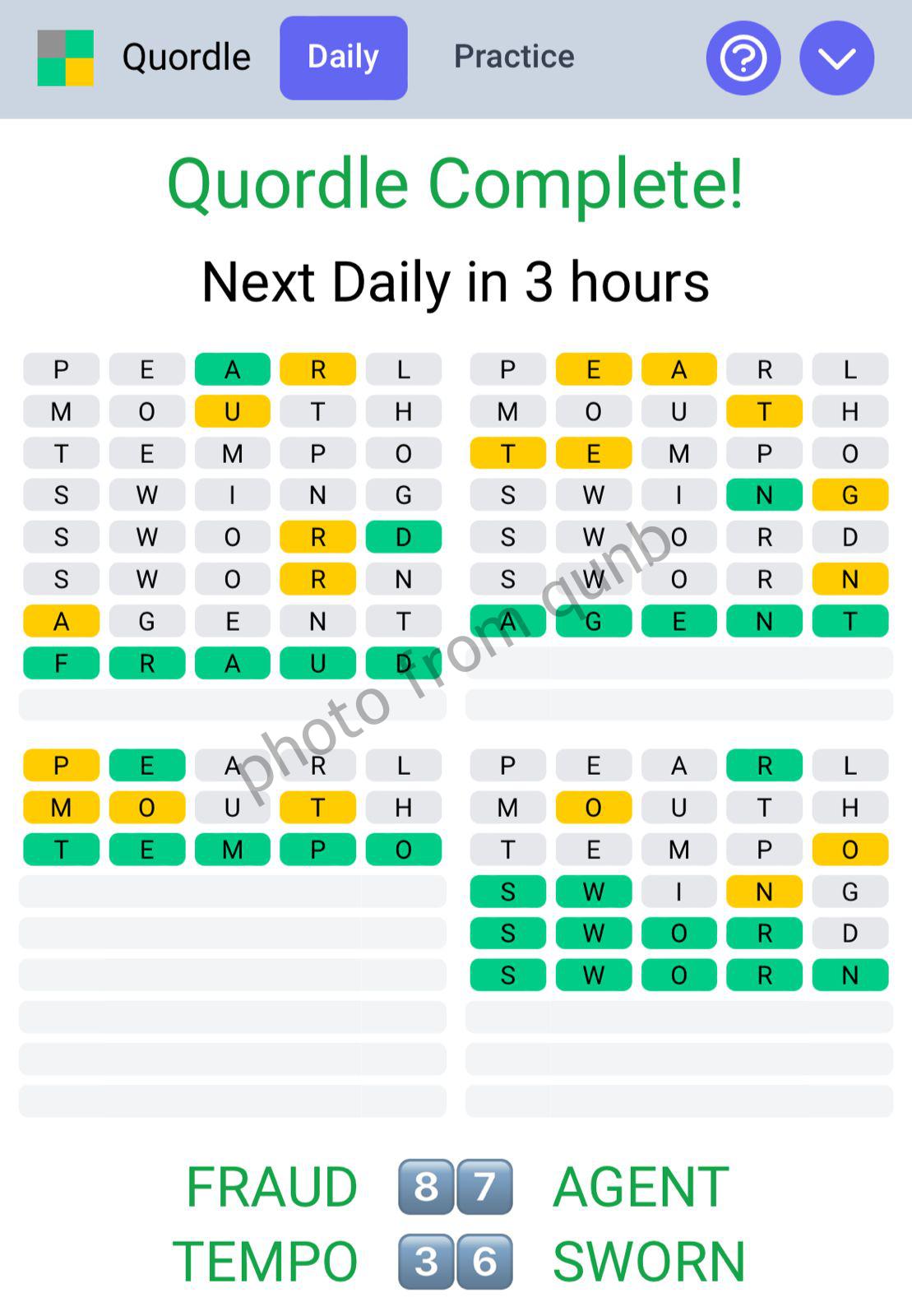The image size is (912, 1316).
Task: Open the help question mark icon
Action: pyautogui.click(x=743, y=57)
